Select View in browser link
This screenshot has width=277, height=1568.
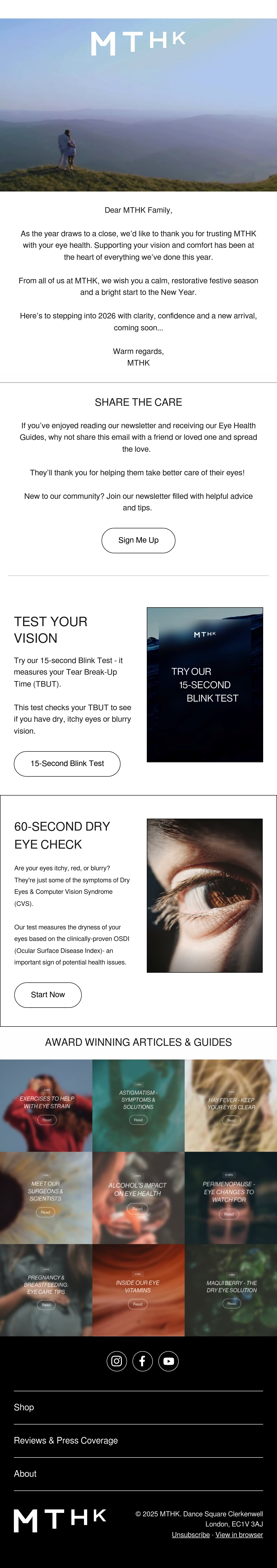[239, 1535]
